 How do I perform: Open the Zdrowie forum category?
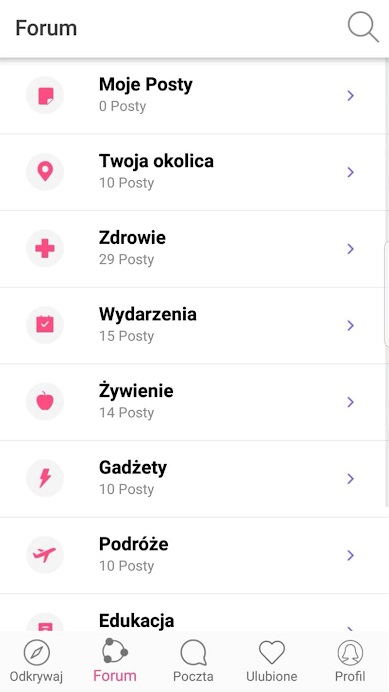pyautogui.click(x=194, y=249)
